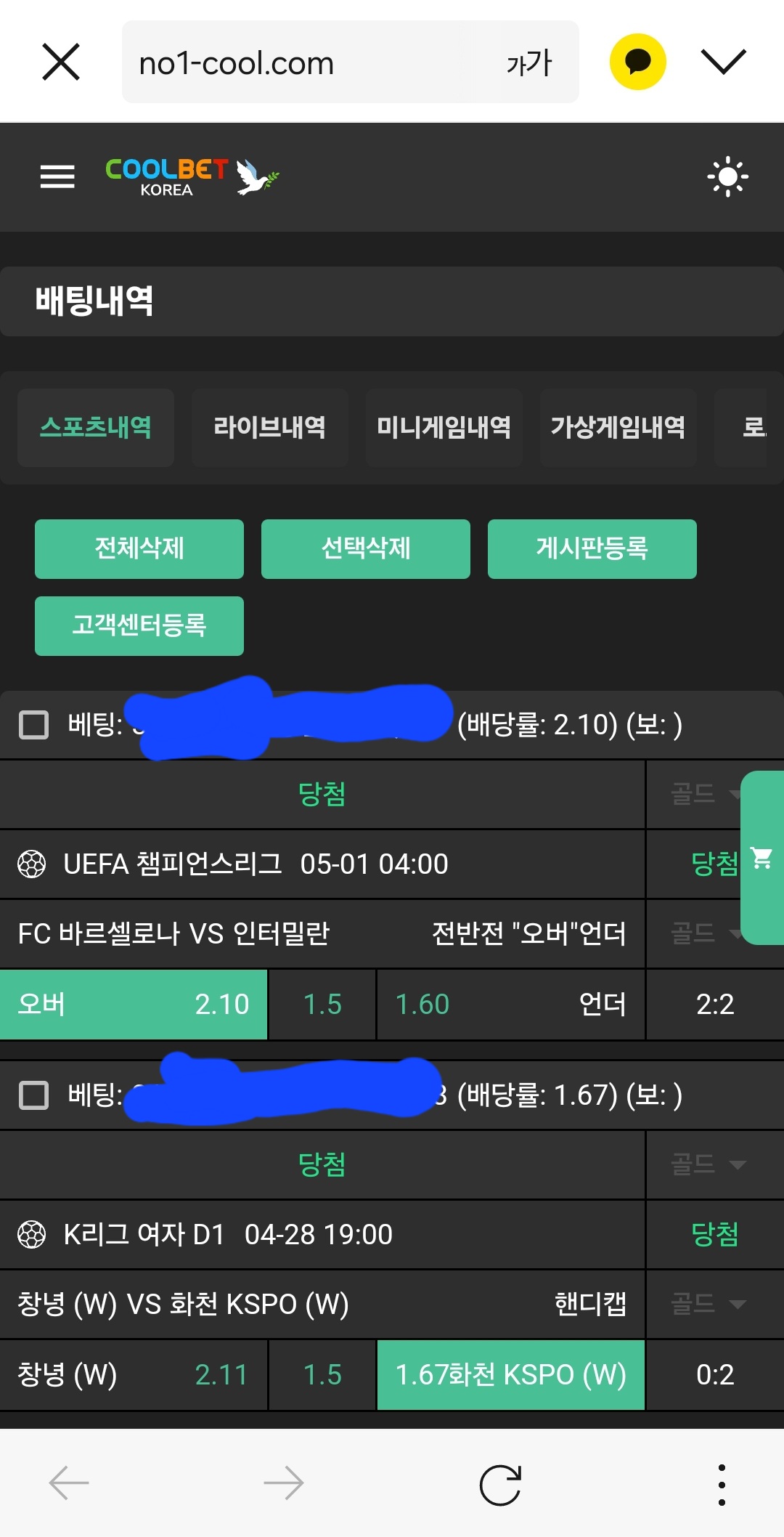Open the floating cart panel
Screen dimensions: 784x1537
coord(762,858)
